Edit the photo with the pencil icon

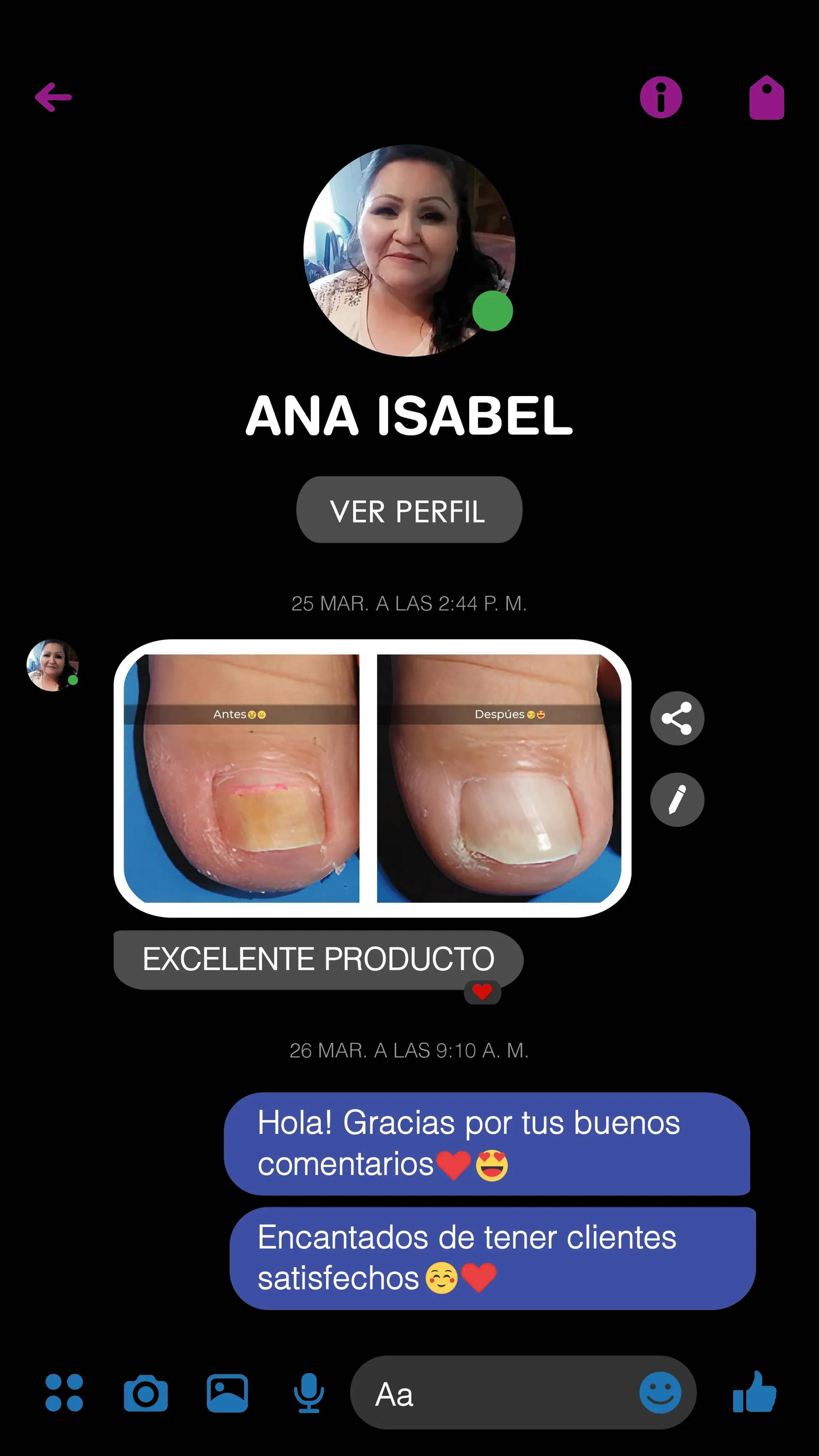pos(677,800)
